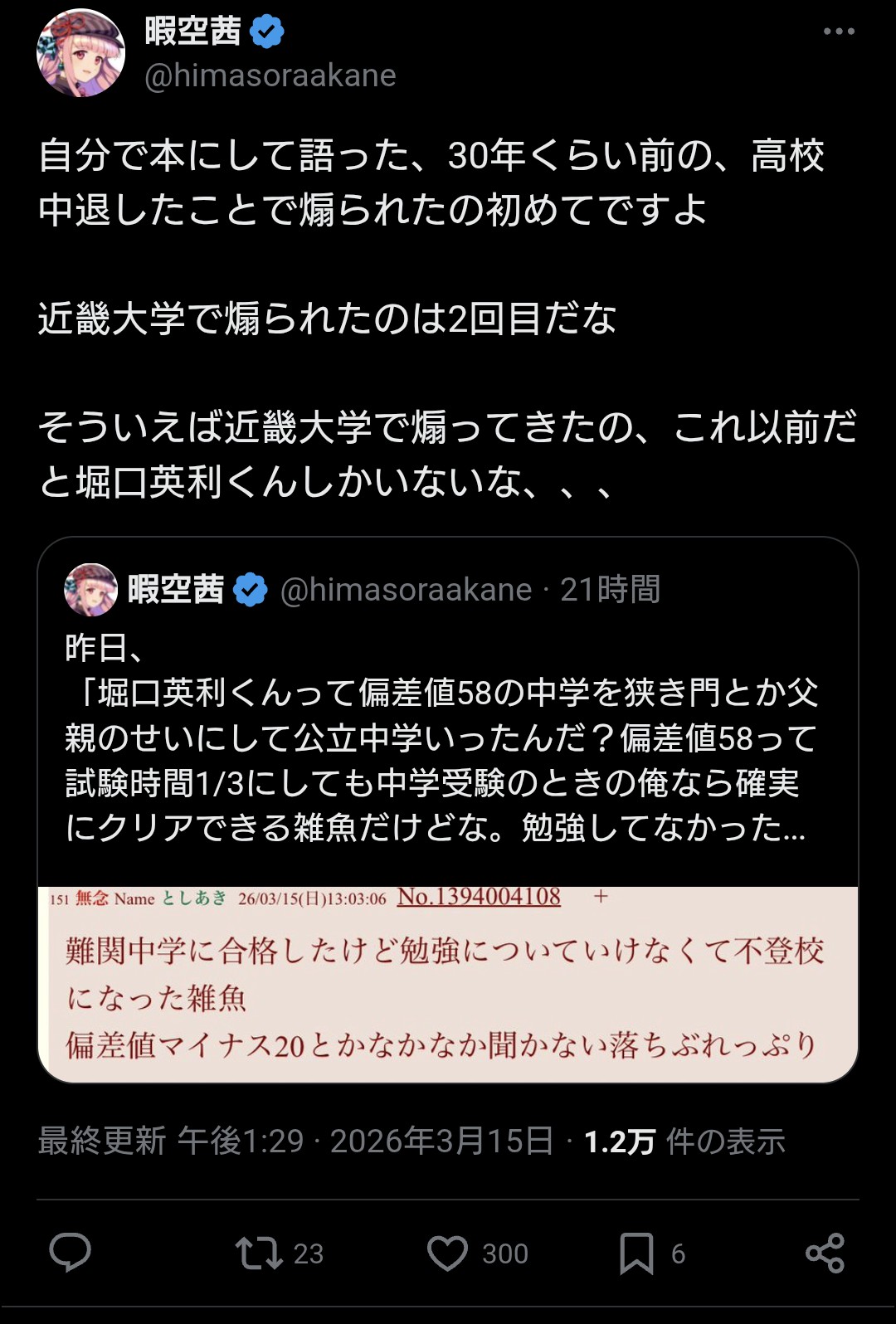
Task: Reply to this post
Action: point(70,1252)
